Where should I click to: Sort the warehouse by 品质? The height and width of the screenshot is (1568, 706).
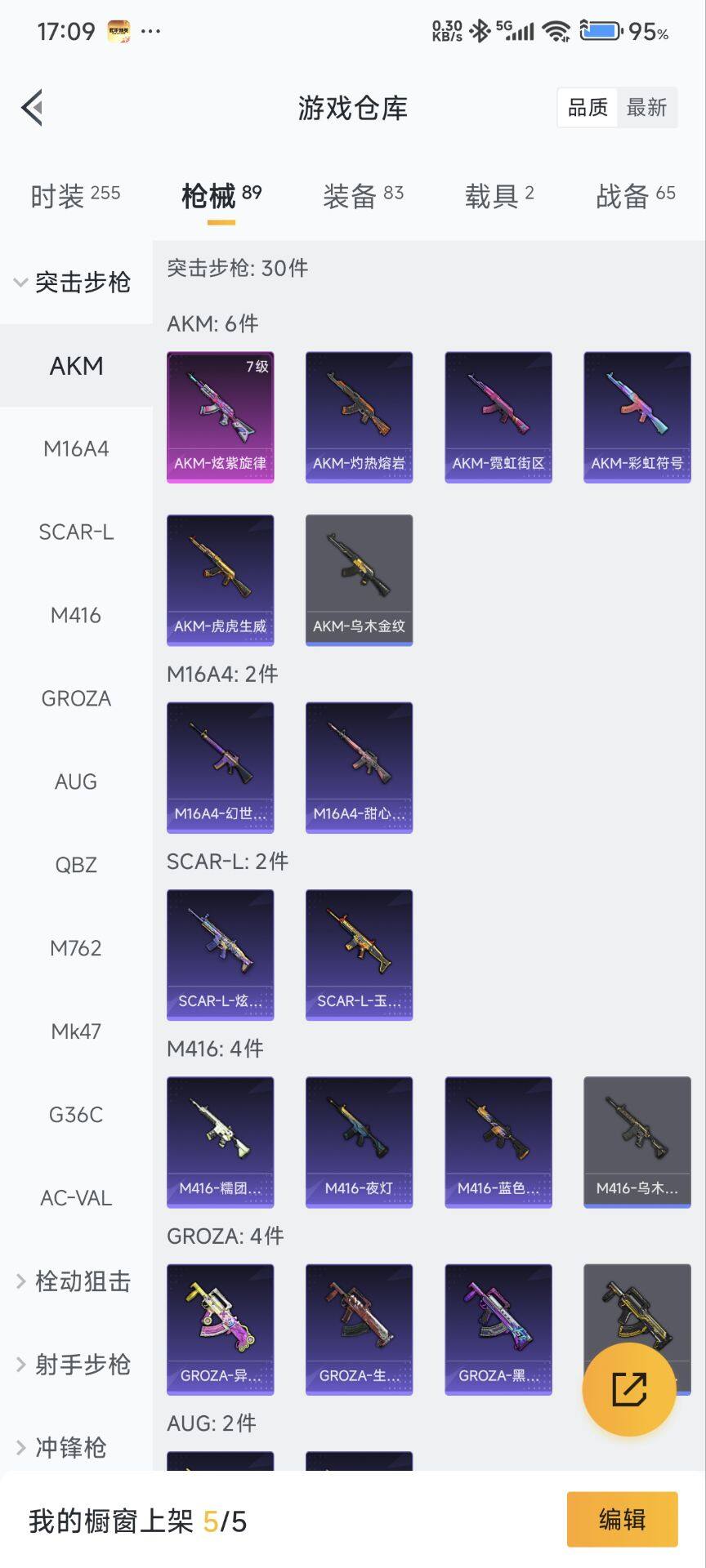coord(588,108)
